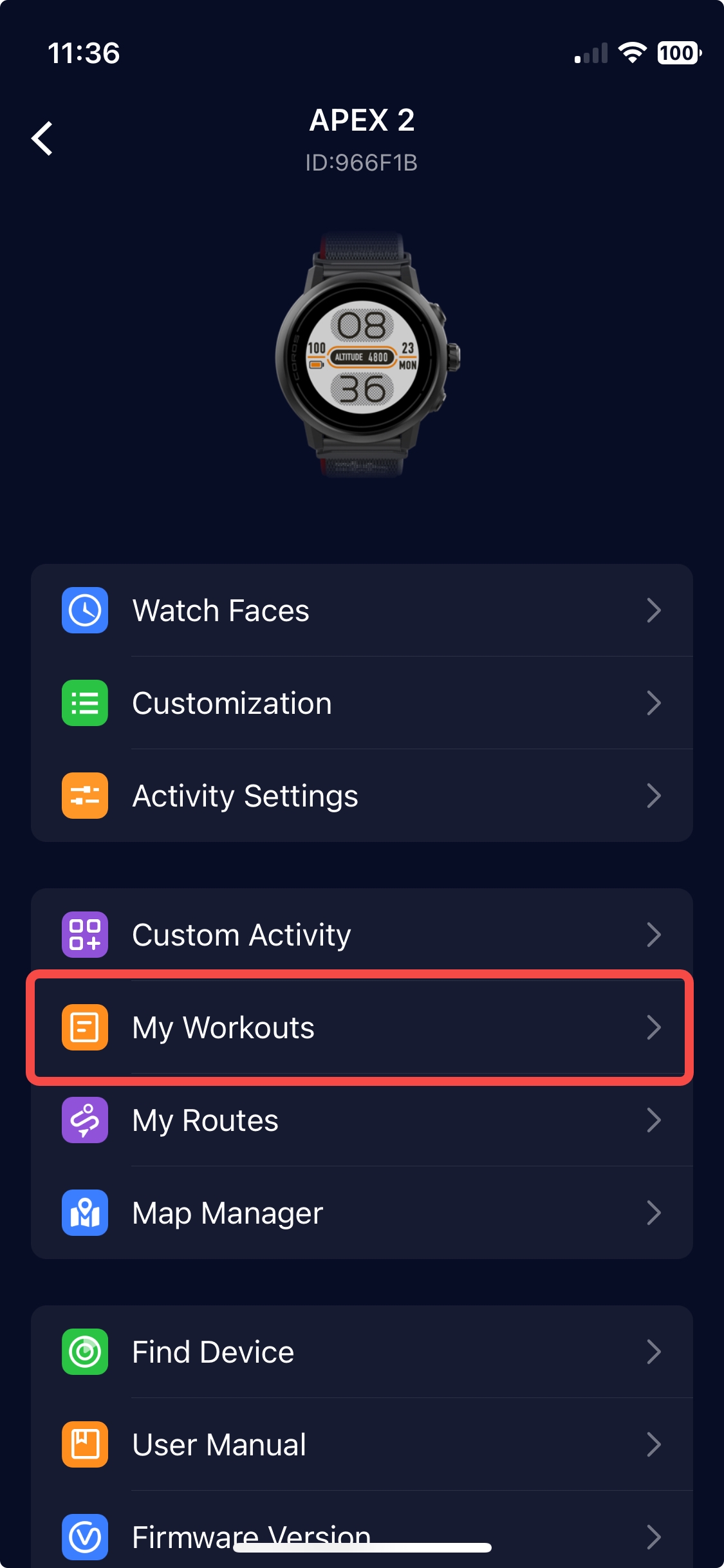Launch the Map Manager
724x1568 pixels.
[362, 1213]
